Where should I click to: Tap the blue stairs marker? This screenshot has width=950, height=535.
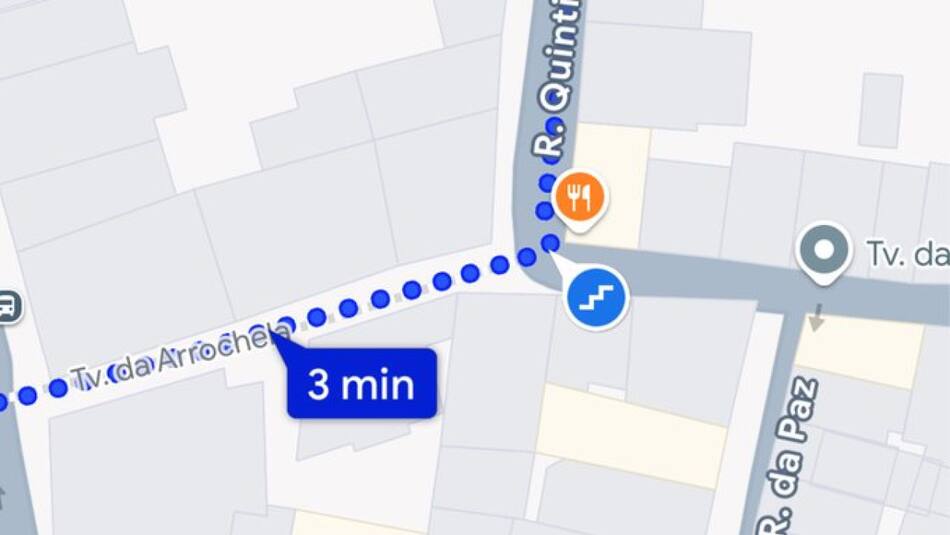[597, 297]
